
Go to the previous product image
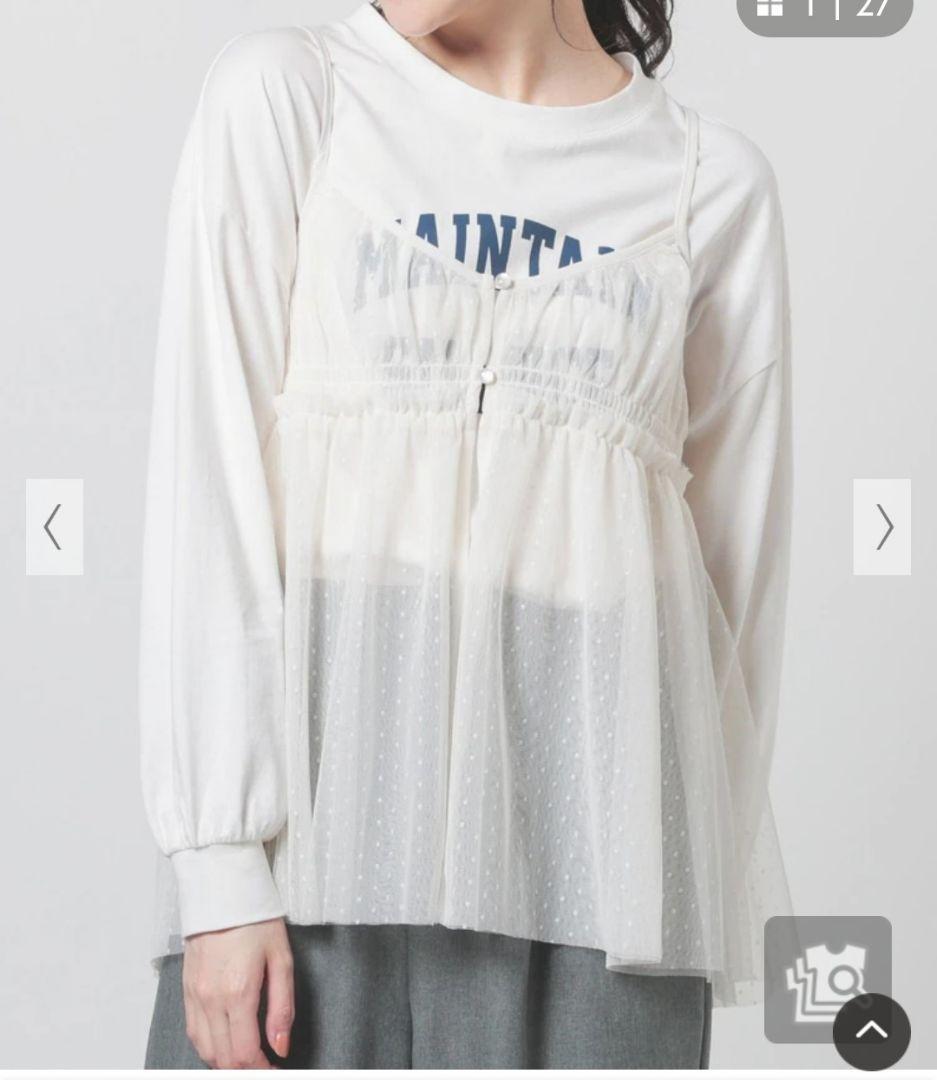pyautogui.click(x=54, y=527)
